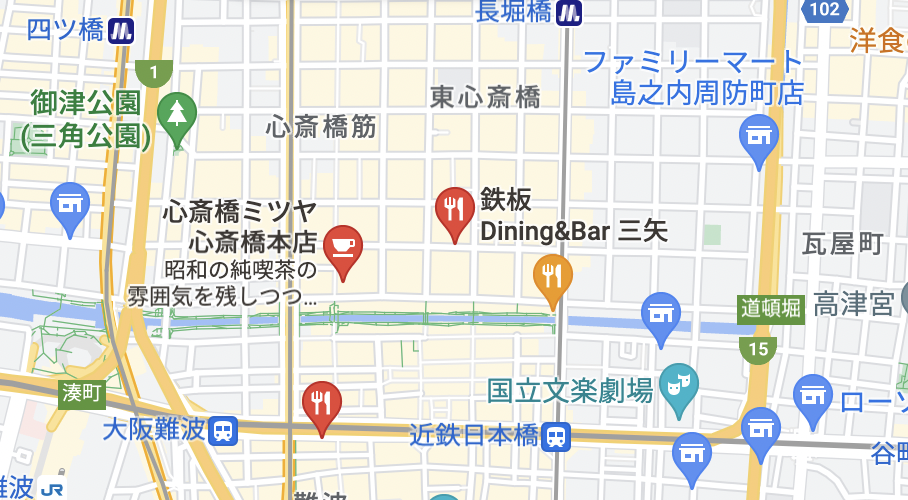The height and width of the screenshot is (500, 908).
Task: Open the orange restaurant pin near Dotonbori canal
Action: (552, 276)
